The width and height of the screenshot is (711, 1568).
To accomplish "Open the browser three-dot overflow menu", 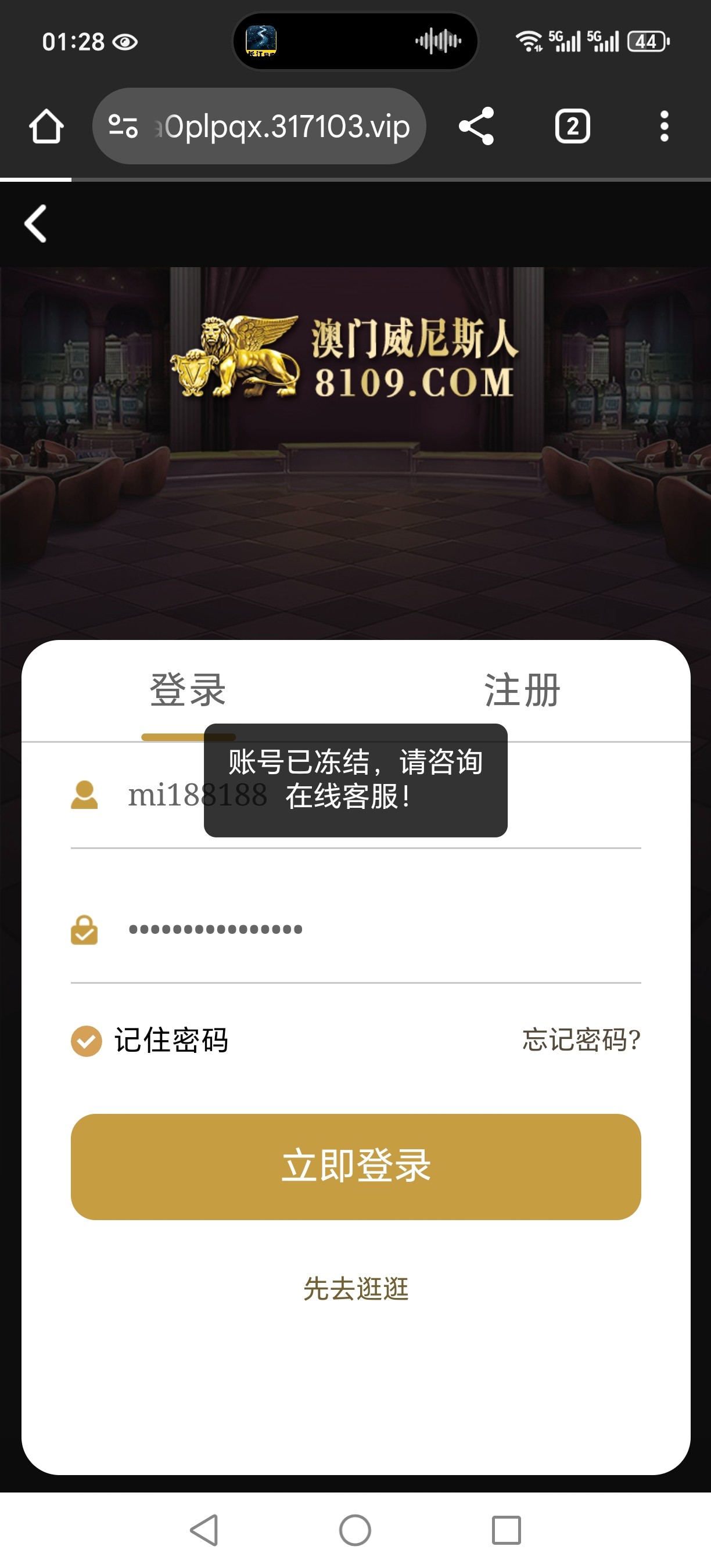I will click(664, 127).
